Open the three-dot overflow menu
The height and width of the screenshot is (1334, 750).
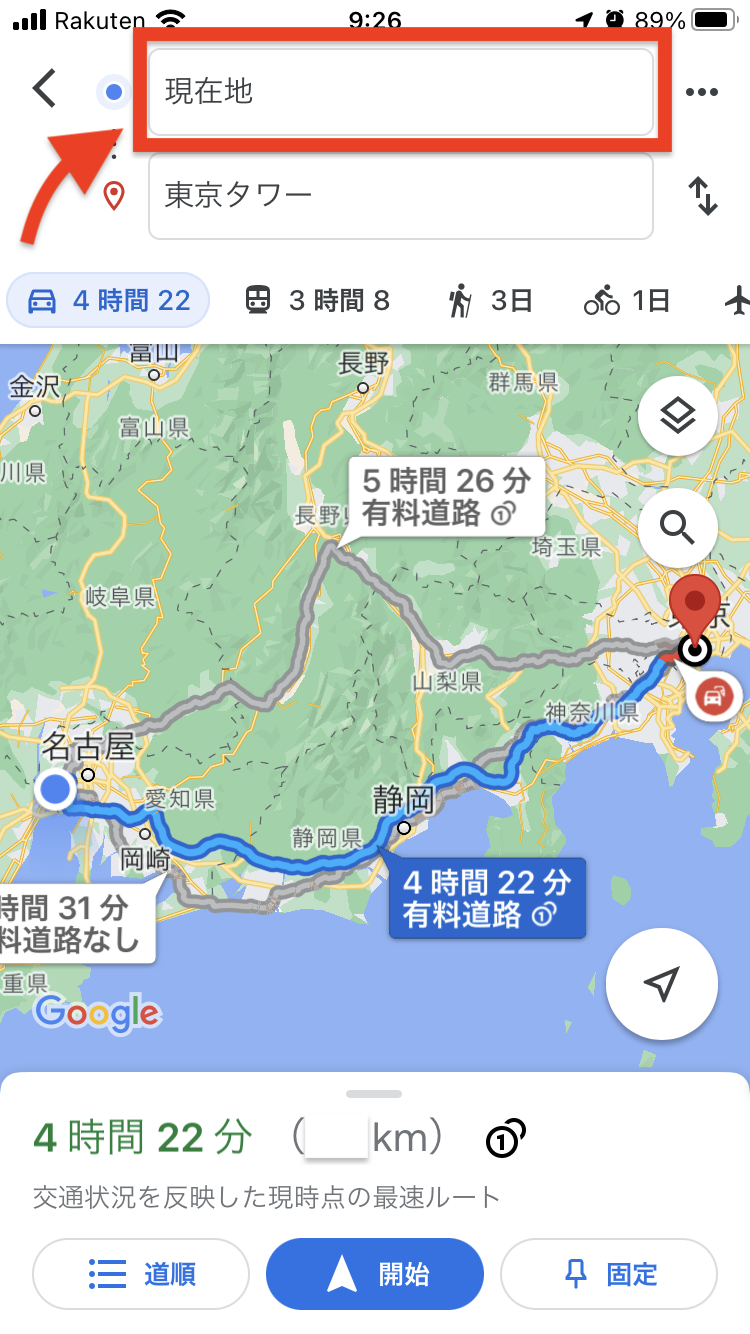click(702, 93)
